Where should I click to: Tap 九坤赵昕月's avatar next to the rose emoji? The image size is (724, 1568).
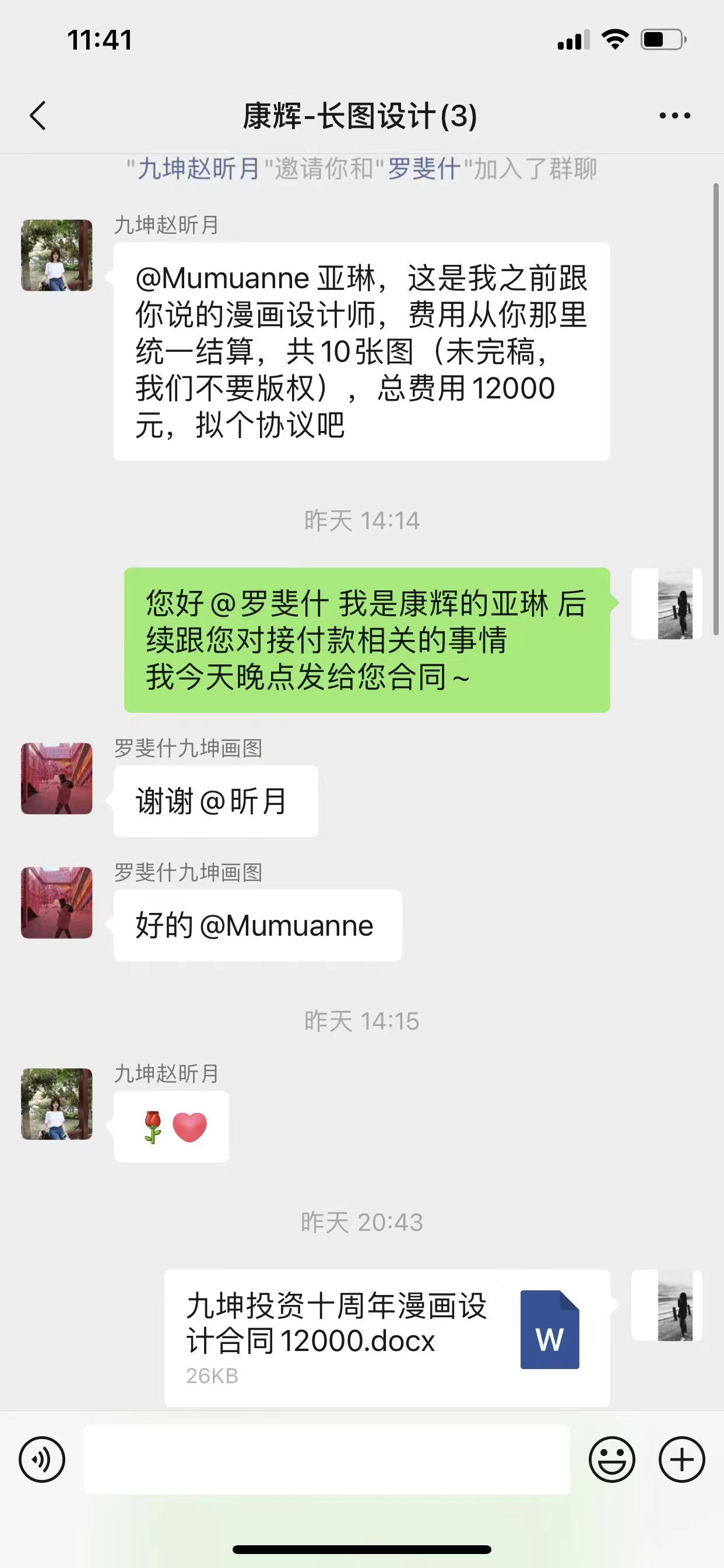point(57,1104)
